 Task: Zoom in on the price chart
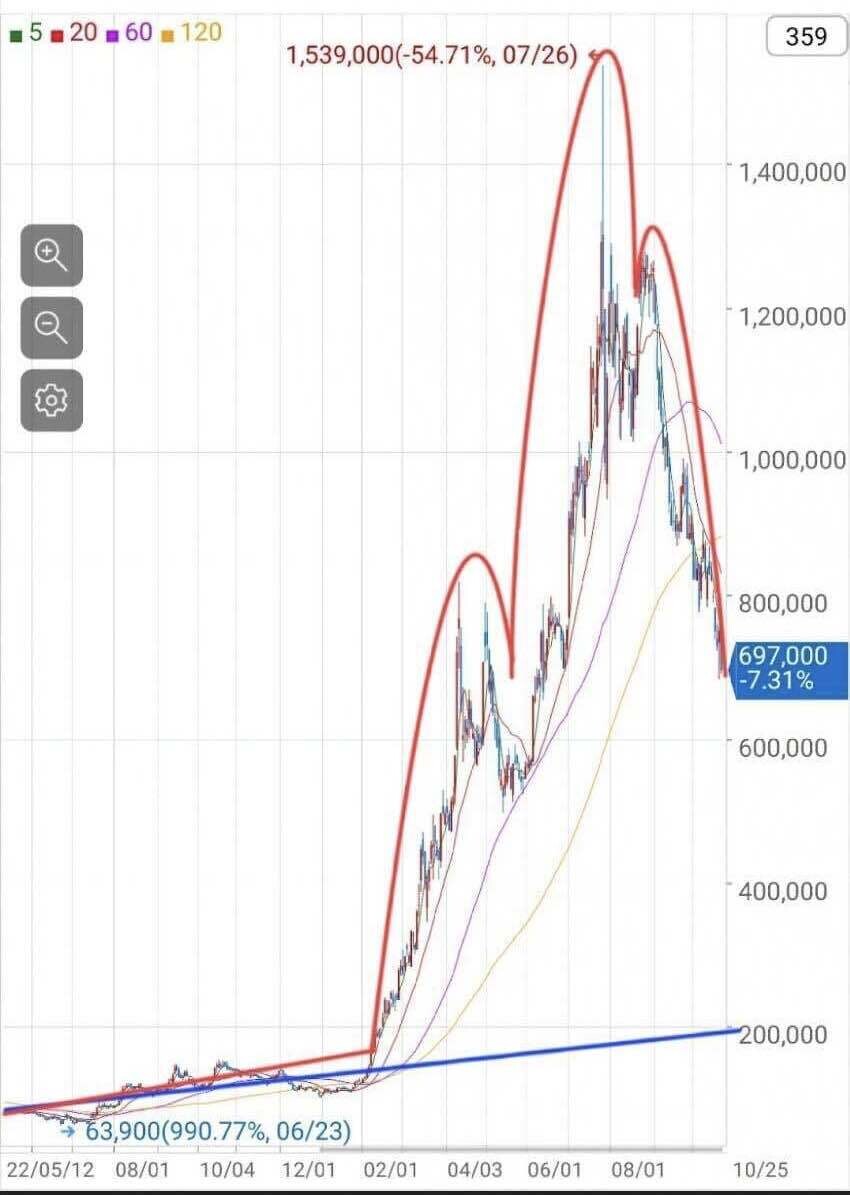51,255
